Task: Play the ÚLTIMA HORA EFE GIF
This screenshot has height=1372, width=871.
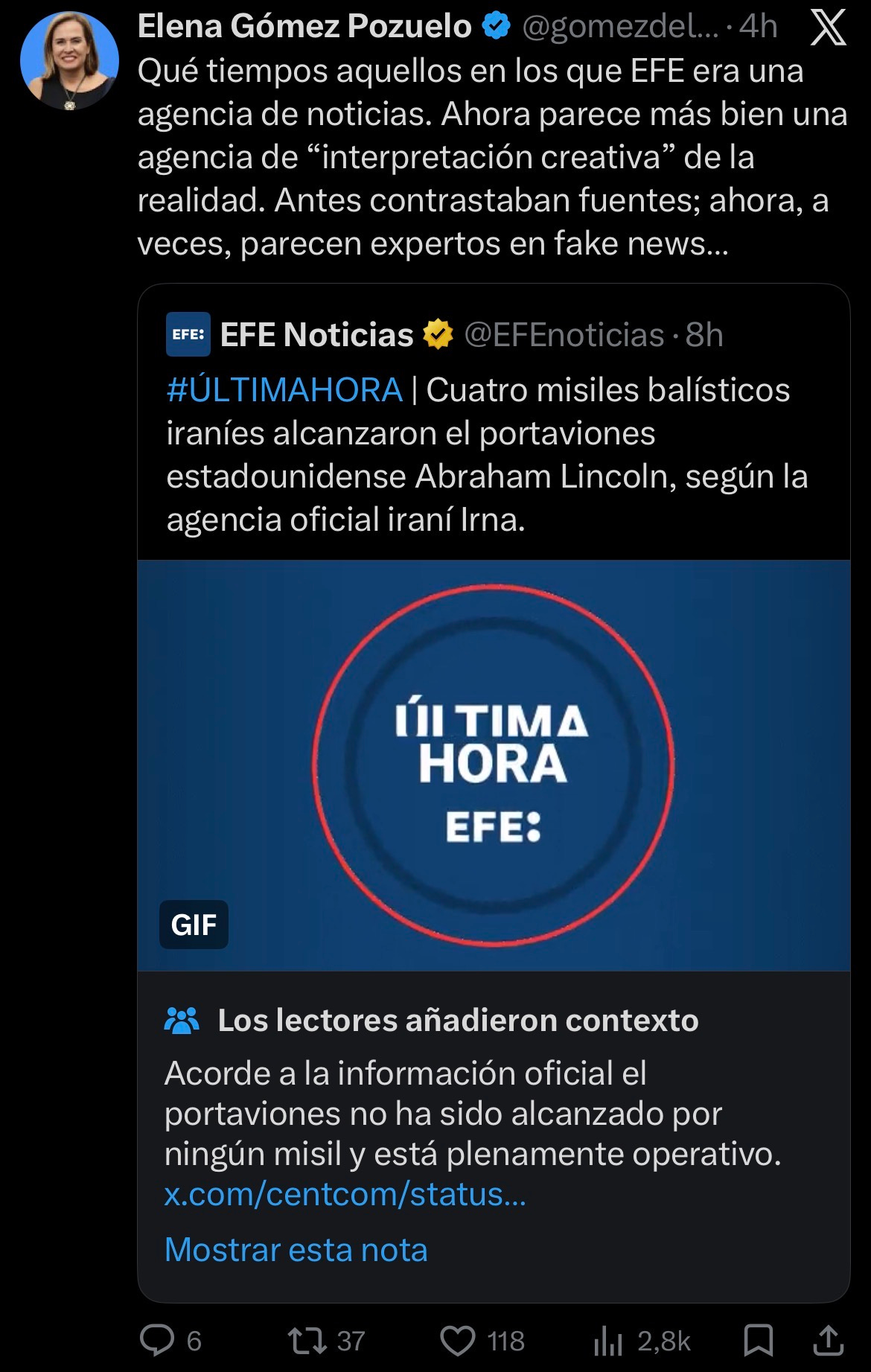Action: point(494,765)
